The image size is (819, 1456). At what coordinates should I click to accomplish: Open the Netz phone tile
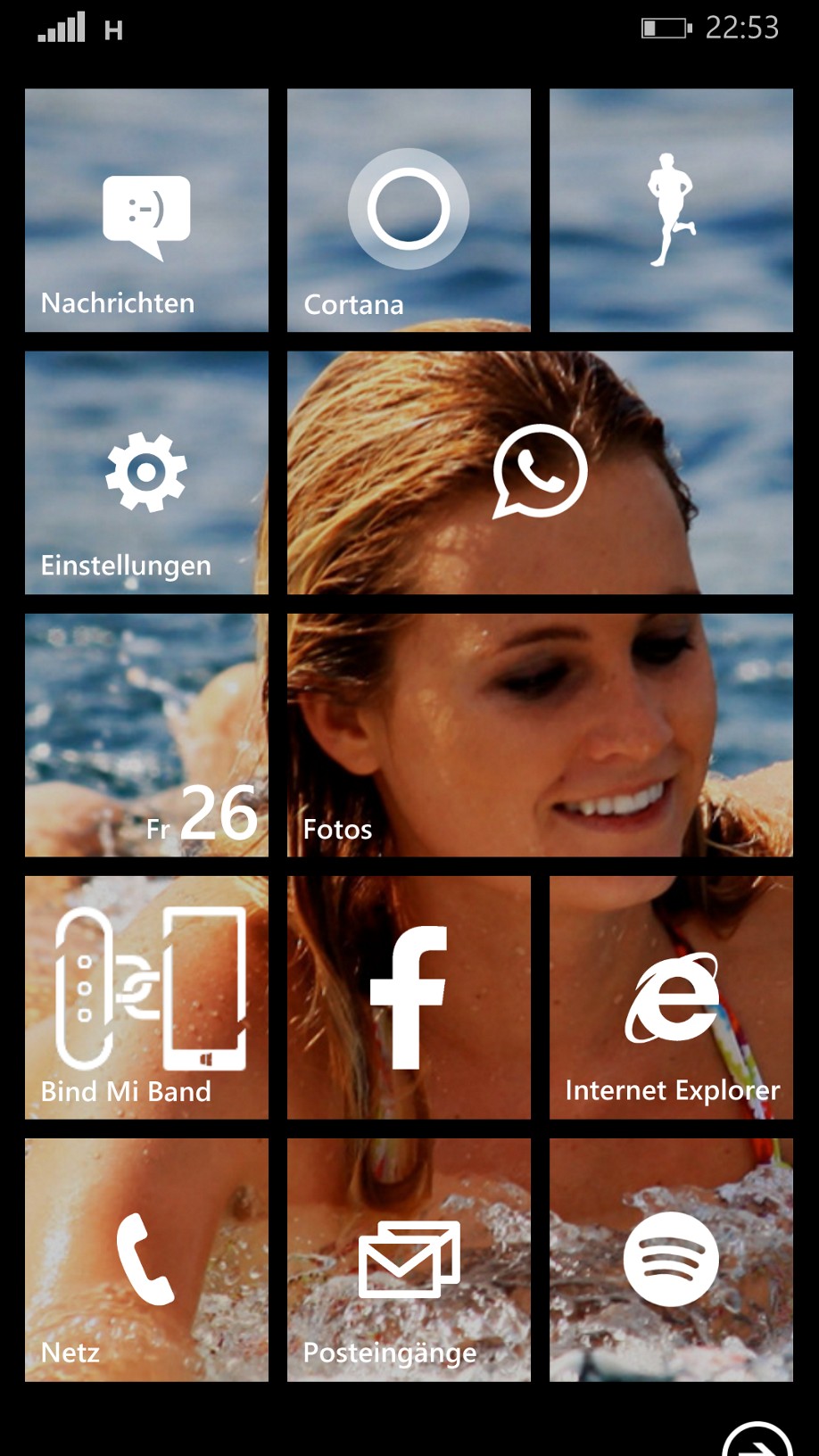coord(146,1260)
